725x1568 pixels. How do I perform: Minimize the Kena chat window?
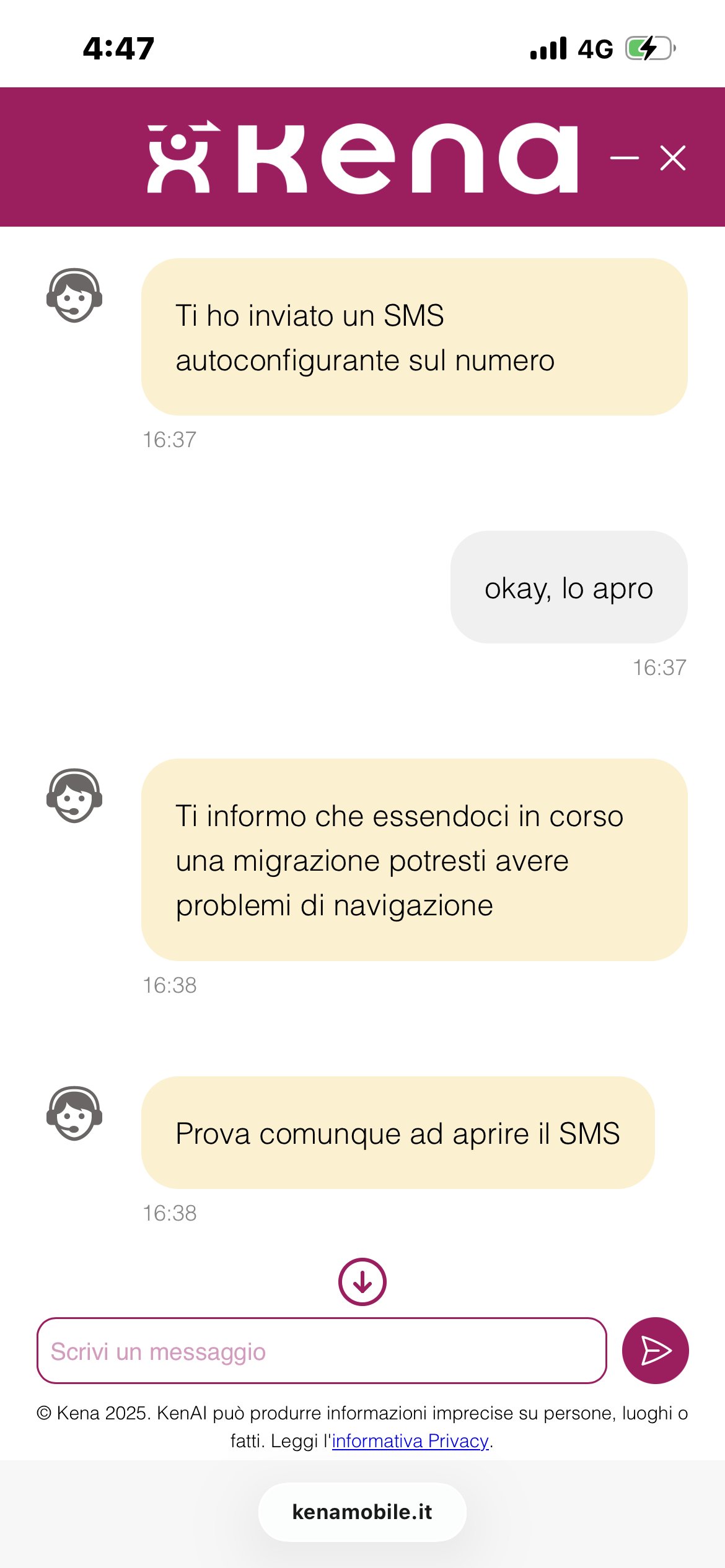(x=624, y=158)
